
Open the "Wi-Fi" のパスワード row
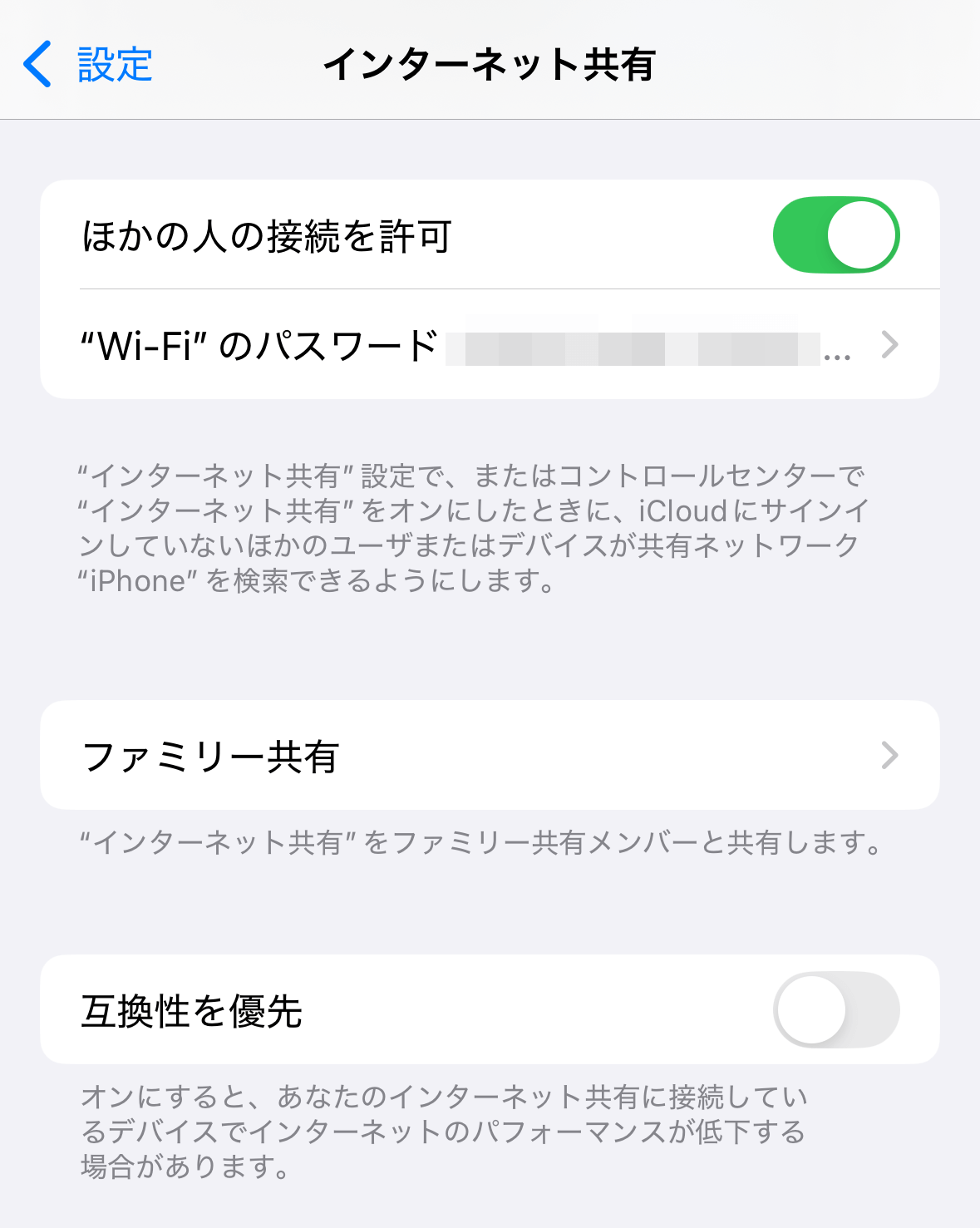(x=489, y=345)
